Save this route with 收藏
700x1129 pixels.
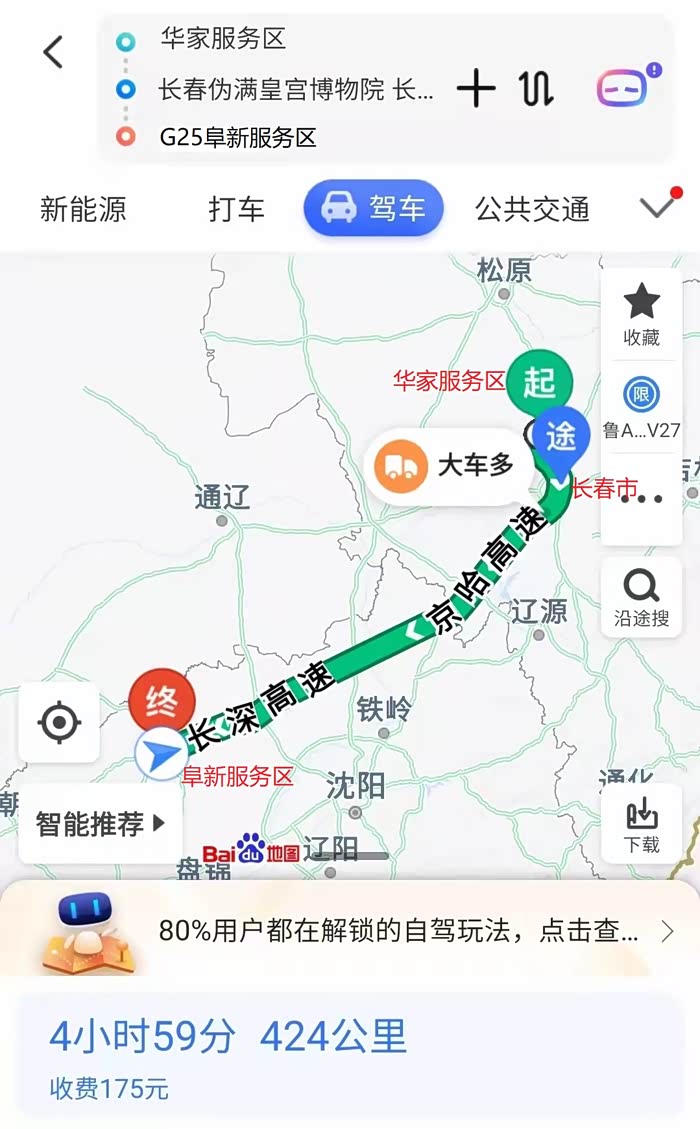point(641,314)
